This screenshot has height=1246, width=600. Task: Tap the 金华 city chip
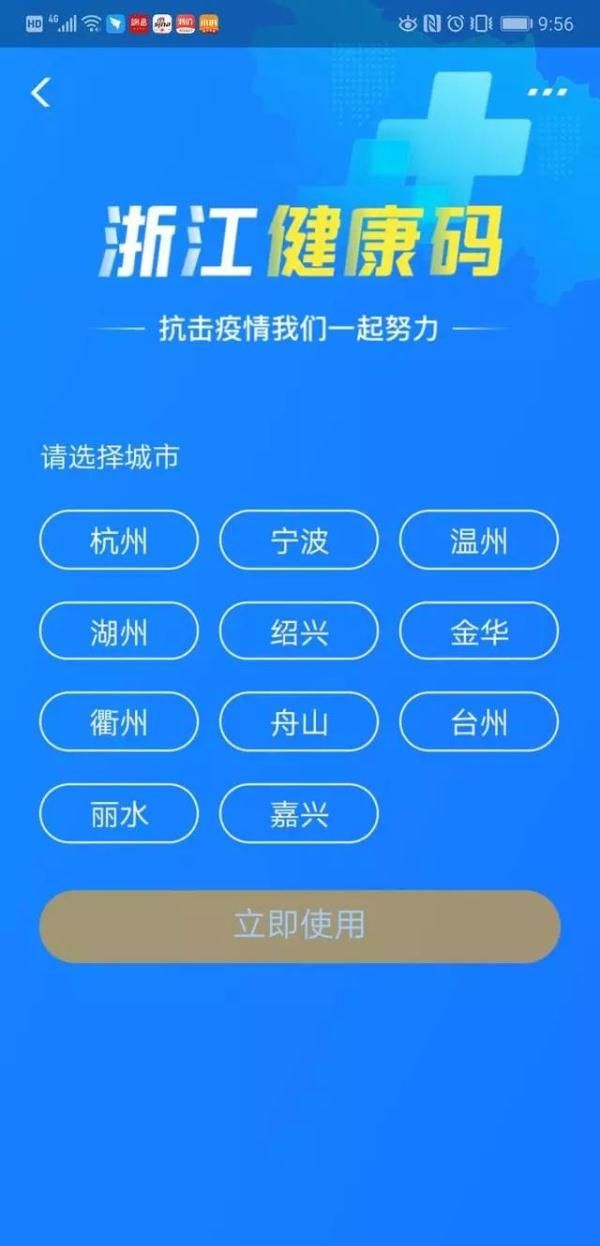click(479, 632)
